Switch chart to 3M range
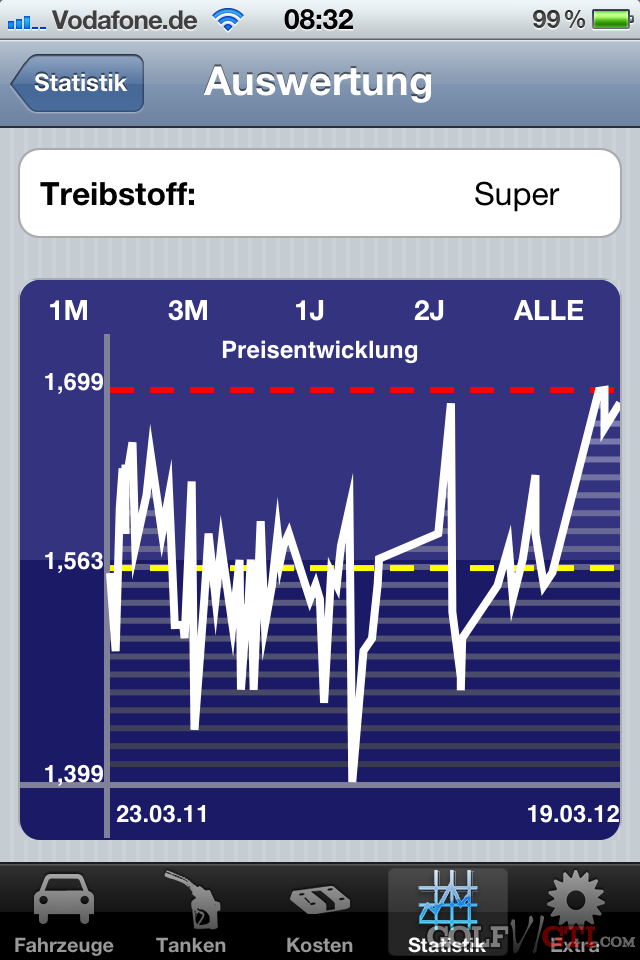The width and height of the screenshot is (640, 960). pos(188,311)
